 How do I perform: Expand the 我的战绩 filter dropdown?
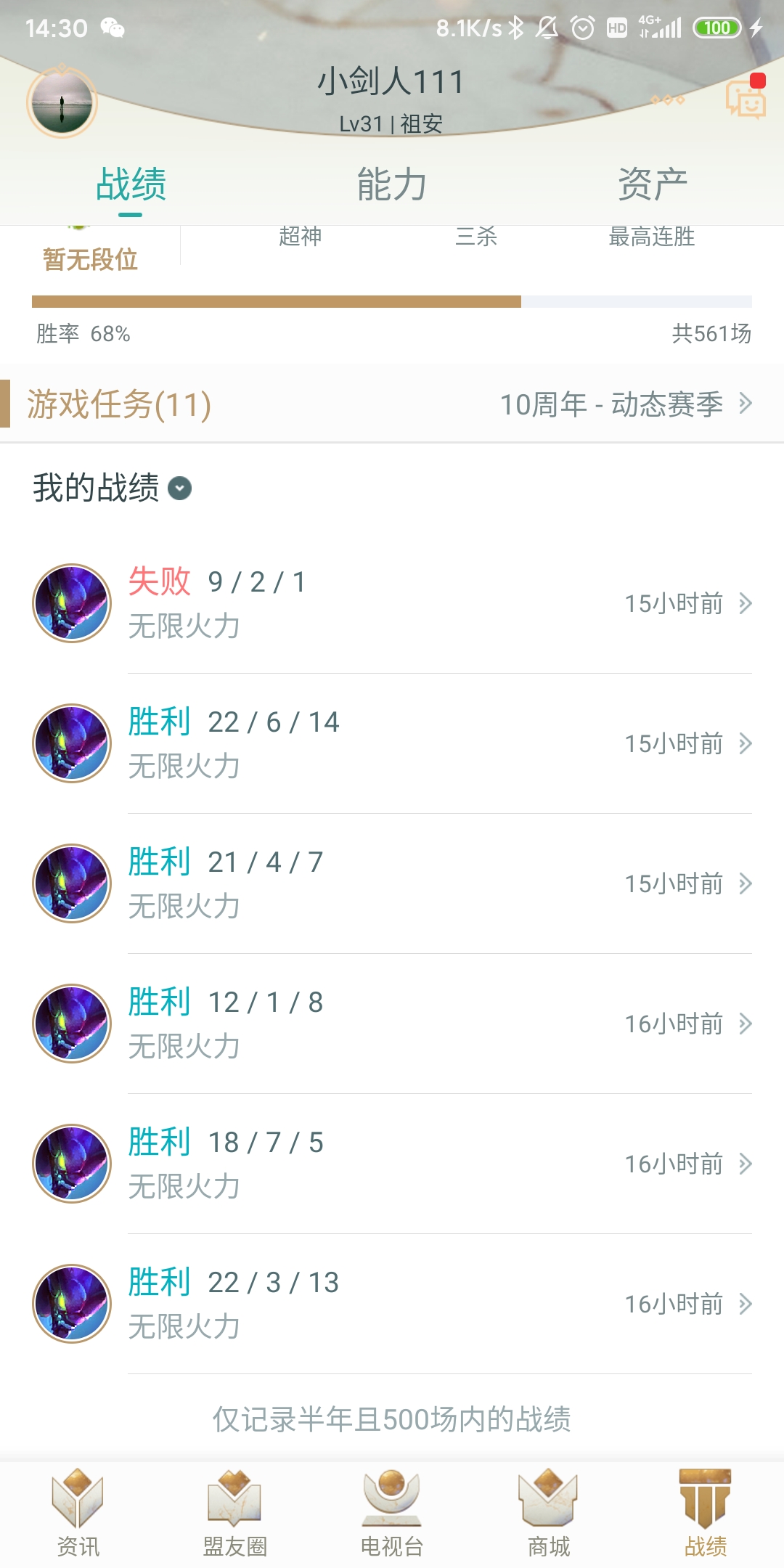(179, 490)
